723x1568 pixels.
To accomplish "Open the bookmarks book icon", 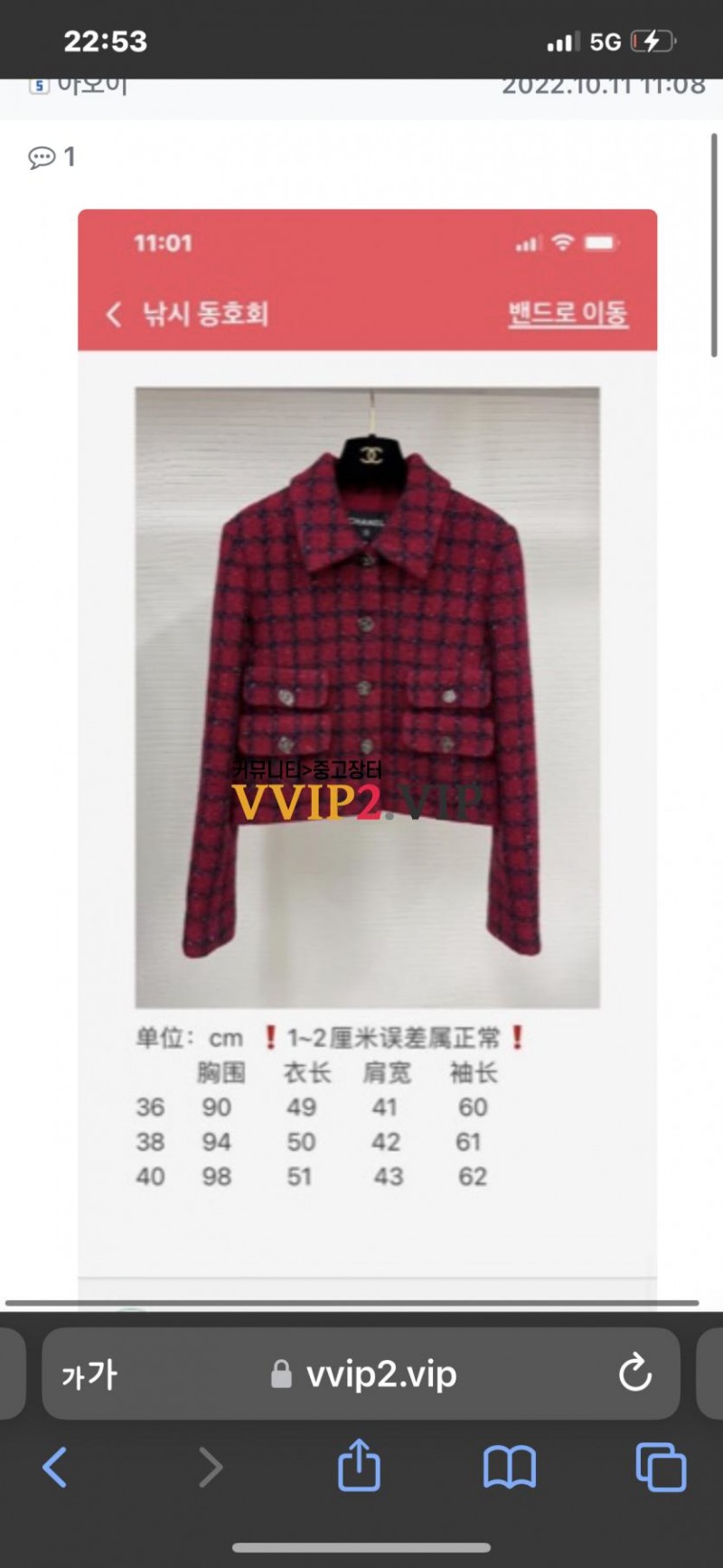I will point(510,1467).
